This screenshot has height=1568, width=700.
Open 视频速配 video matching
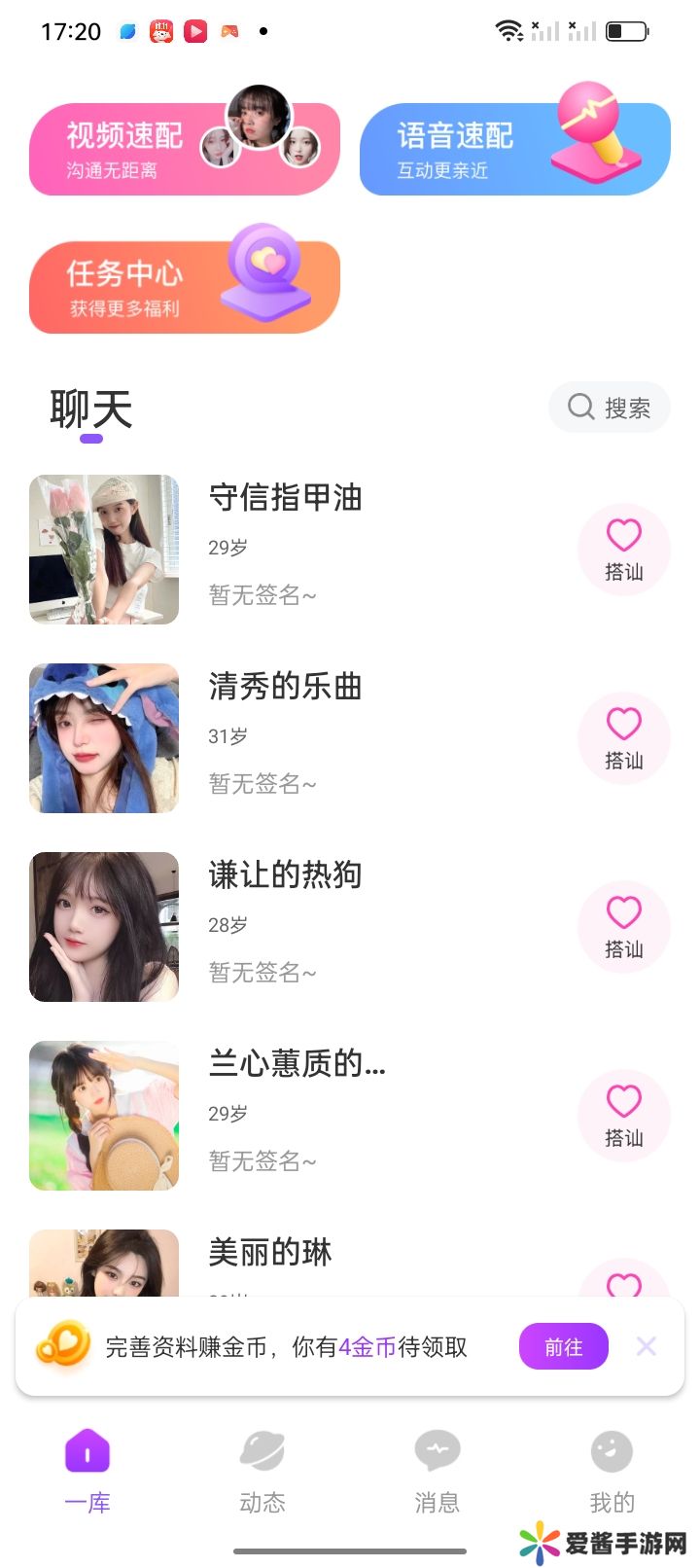point(184,149)
